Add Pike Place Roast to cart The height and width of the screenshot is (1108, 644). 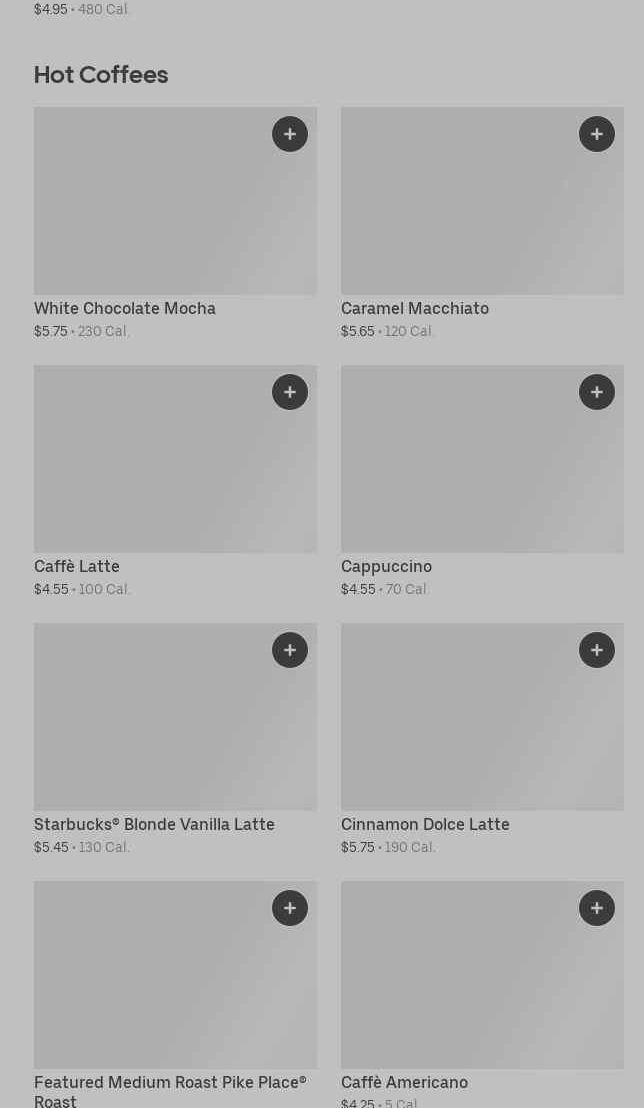(290, 908)
